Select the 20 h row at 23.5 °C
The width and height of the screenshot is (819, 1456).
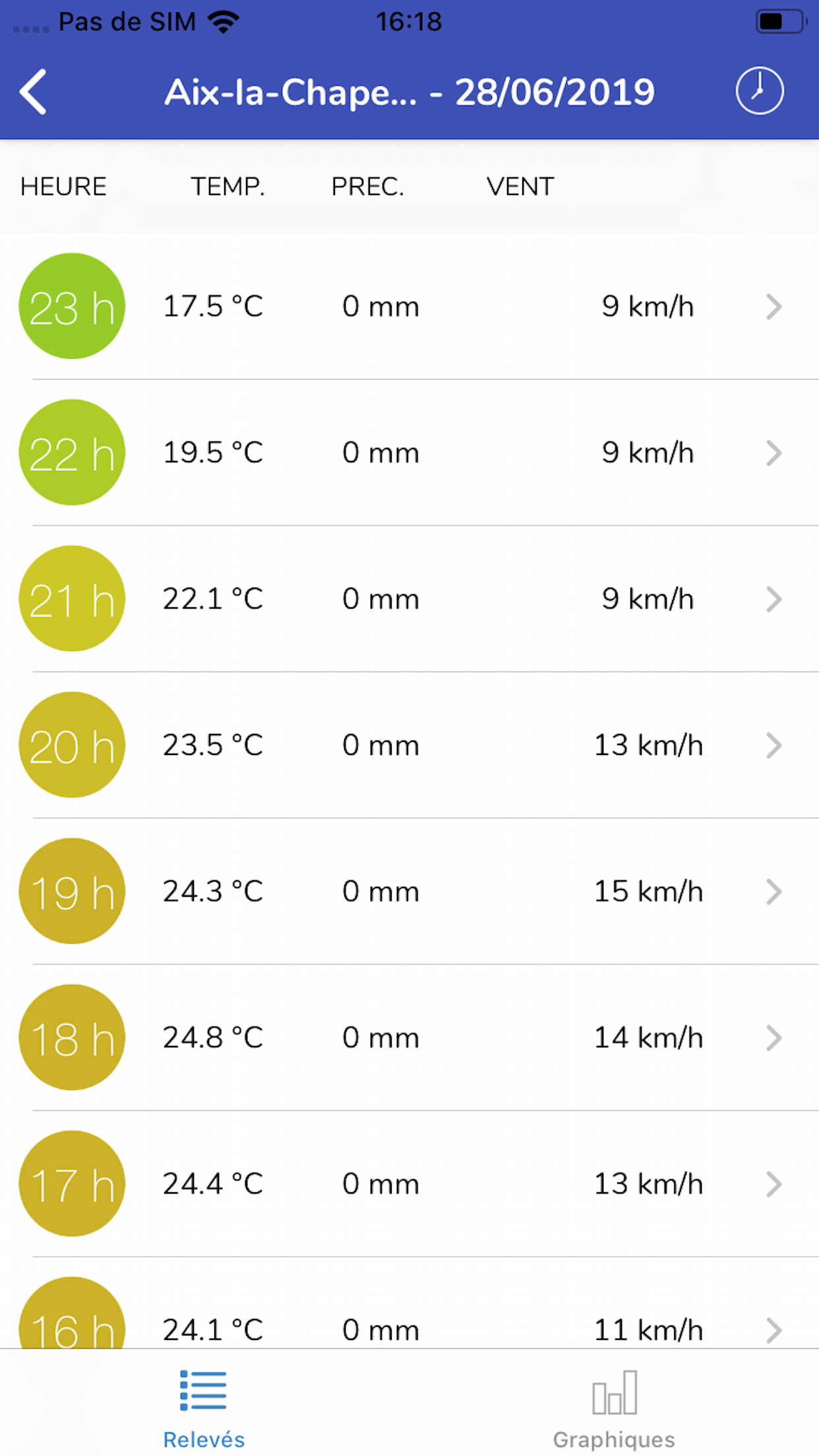[x=409, y=746]
